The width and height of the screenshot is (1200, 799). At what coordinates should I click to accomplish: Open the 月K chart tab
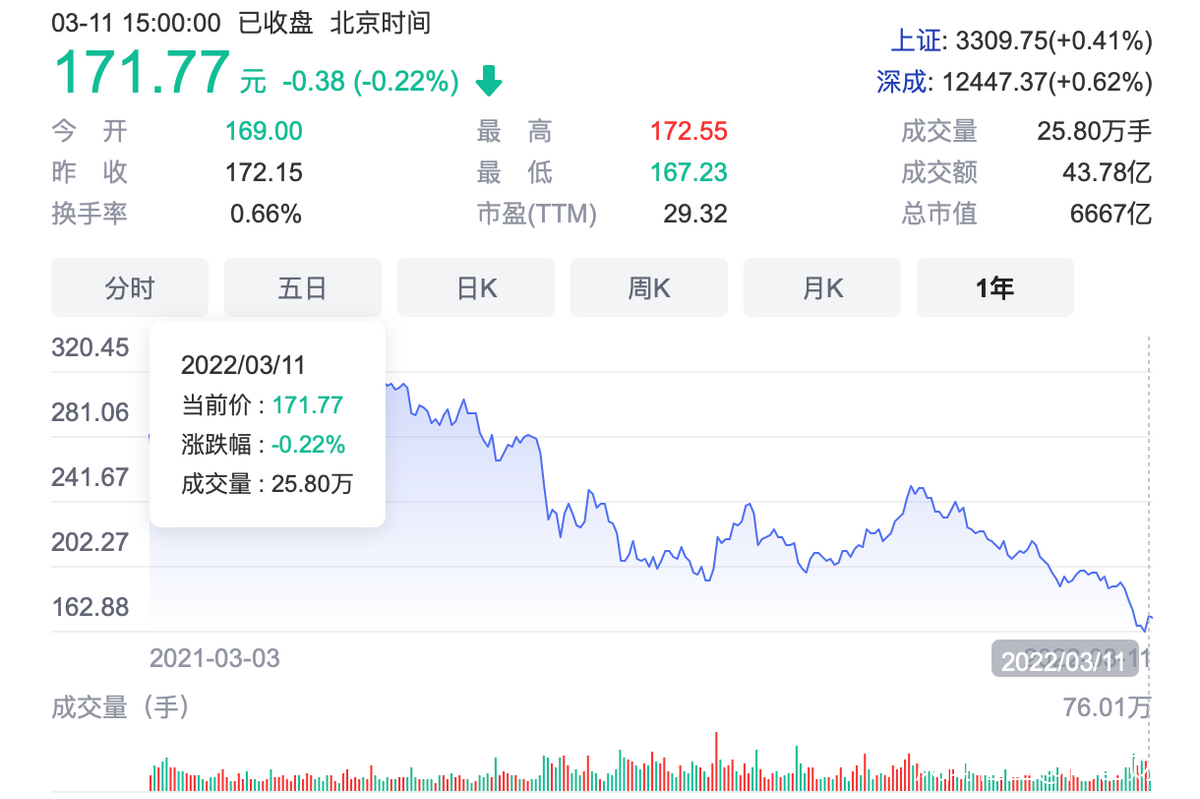coord(822,288)
